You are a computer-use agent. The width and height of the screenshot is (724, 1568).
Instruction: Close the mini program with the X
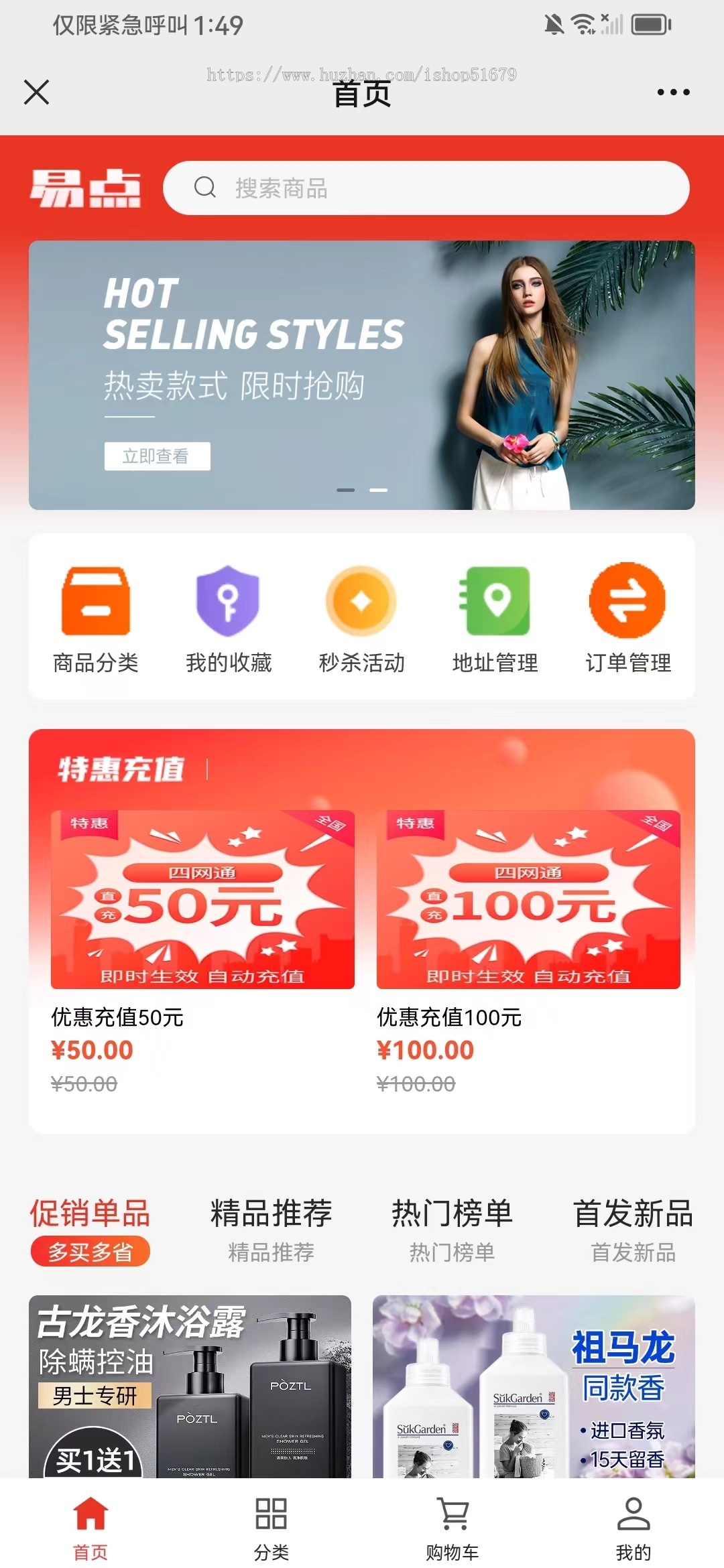pyautogui.click(x=37, y=92)
